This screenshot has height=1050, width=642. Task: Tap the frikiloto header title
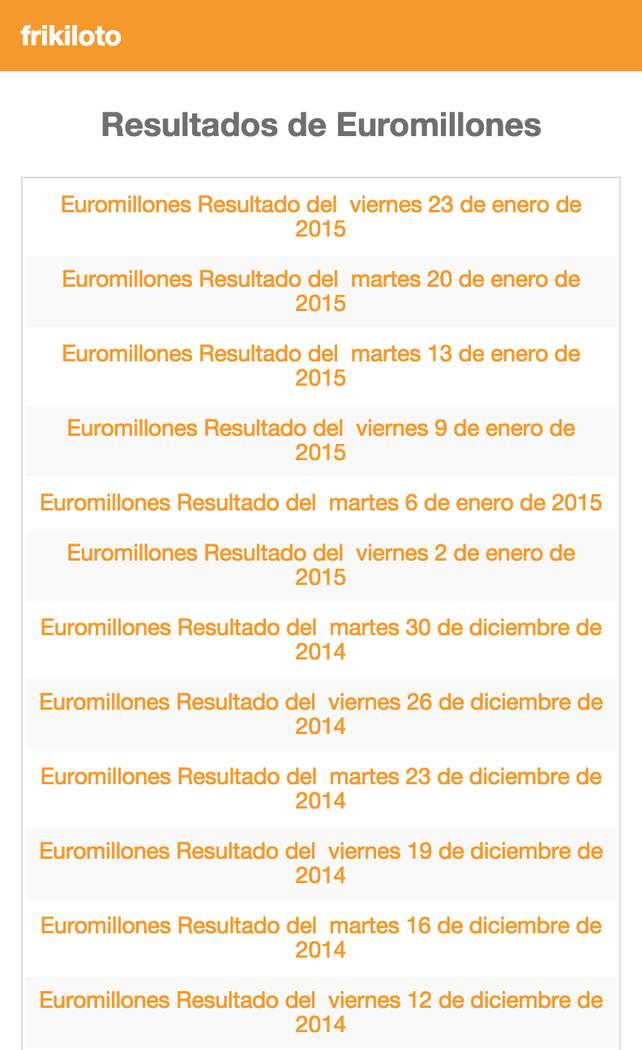click(x=71, y=37)
